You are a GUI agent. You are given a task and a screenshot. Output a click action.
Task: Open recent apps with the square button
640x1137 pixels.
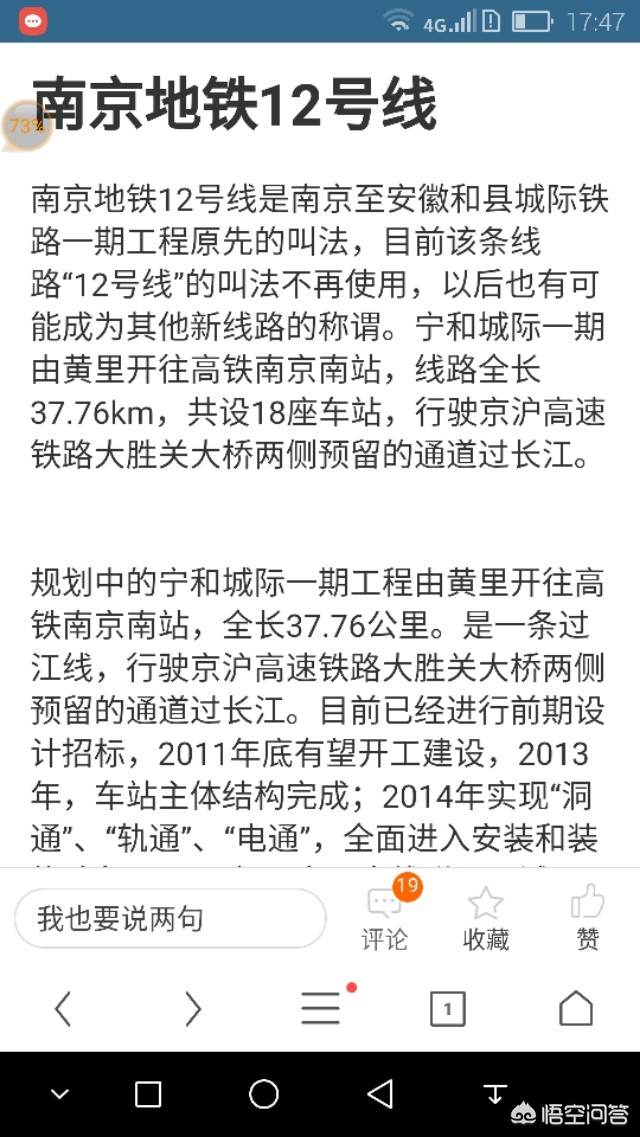(x=148, y=1093)
